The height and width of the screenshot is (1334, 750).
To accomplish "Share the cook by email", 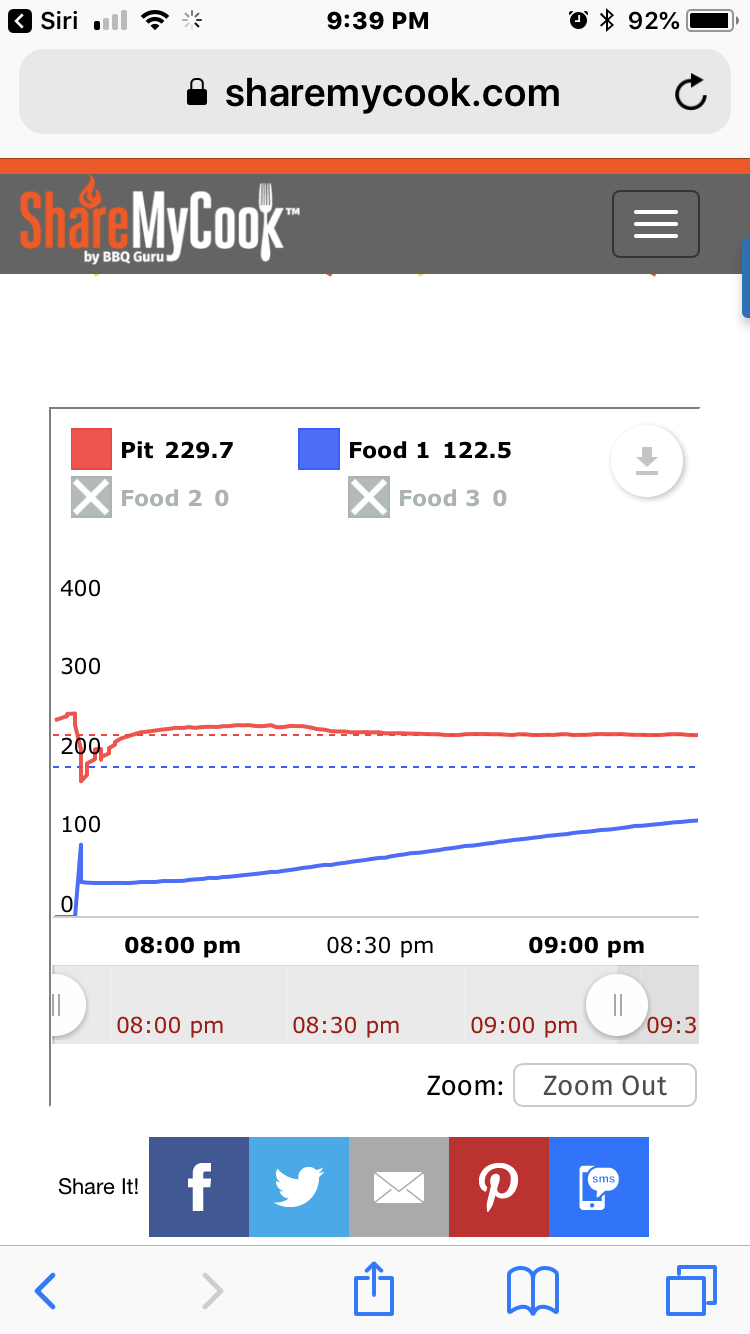I will click(x=399, y=1187).
